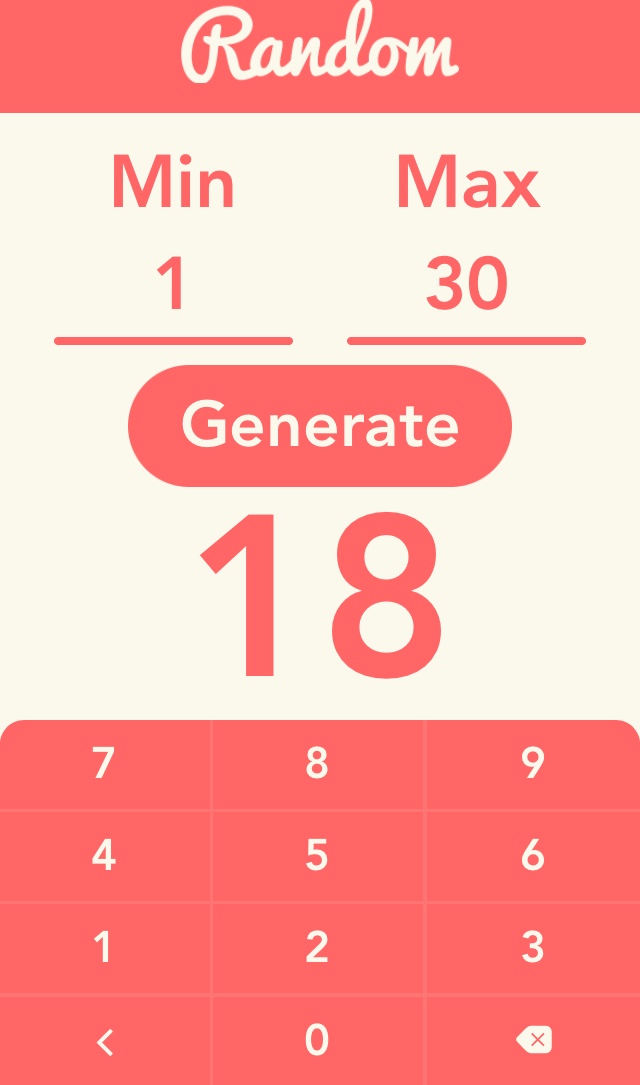This screenshot has height=1085, width=640.
Task: Tap the 0 key
Action: pos(317,1041)
